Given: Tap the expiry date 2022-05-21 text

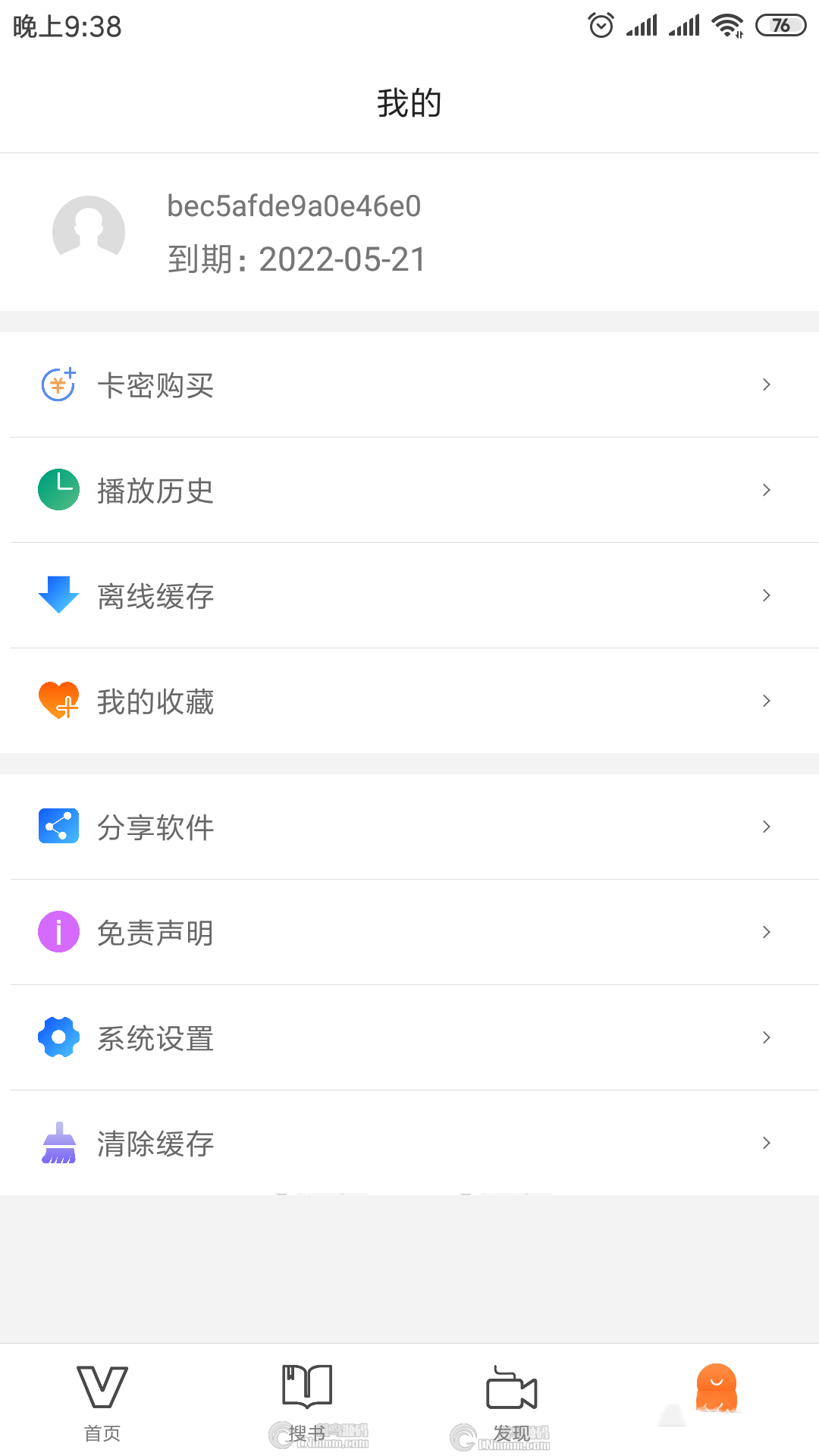Looking at the screenshot, I should (x=297, y=259).
